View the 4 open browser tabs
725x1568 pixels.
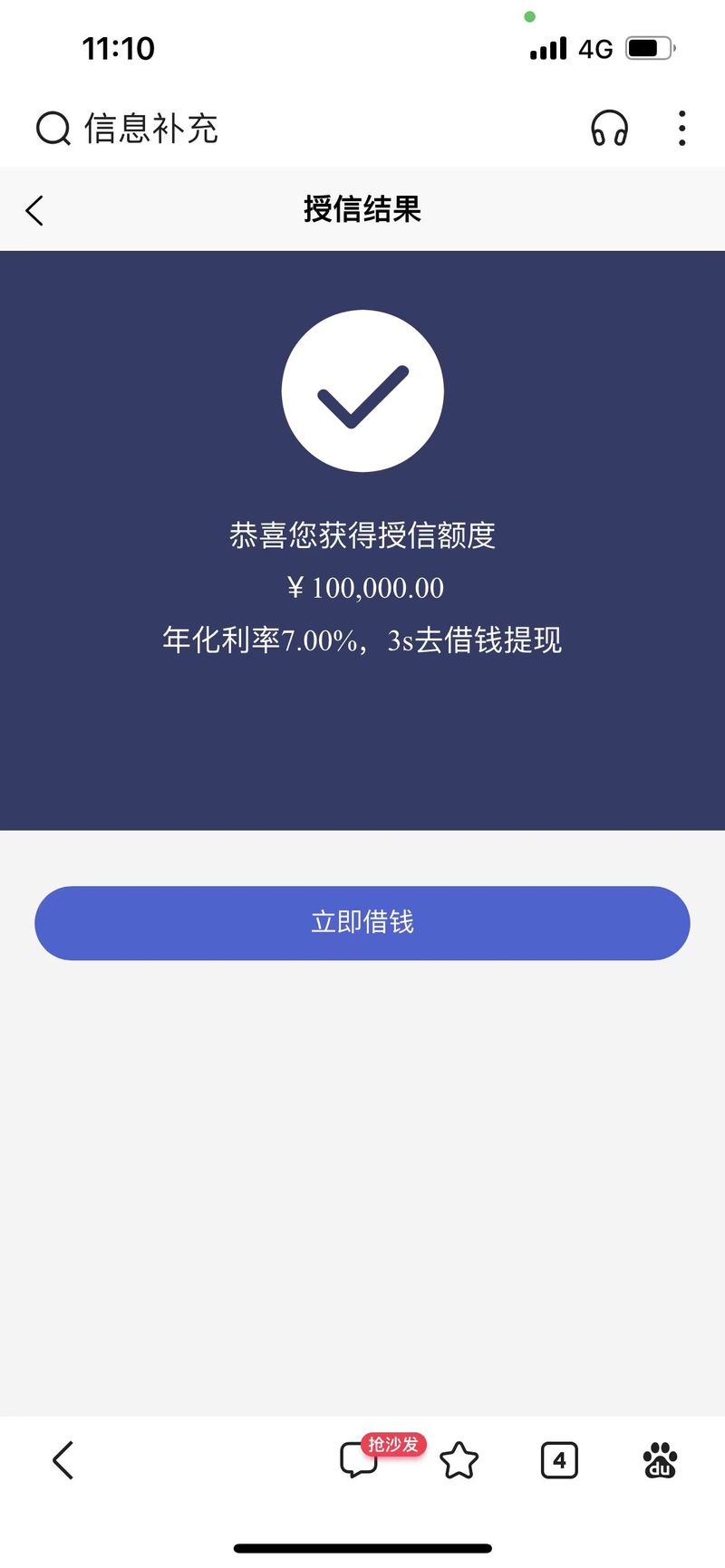click(x=559, y=1460)
